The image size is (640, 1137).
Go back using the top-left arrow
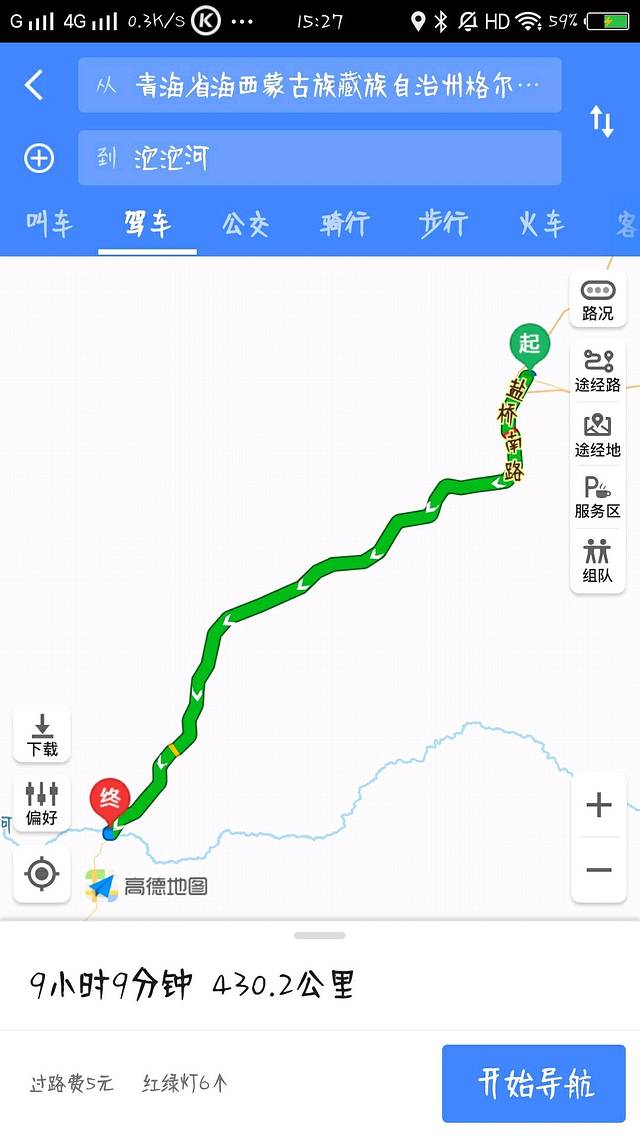[35, 85]
